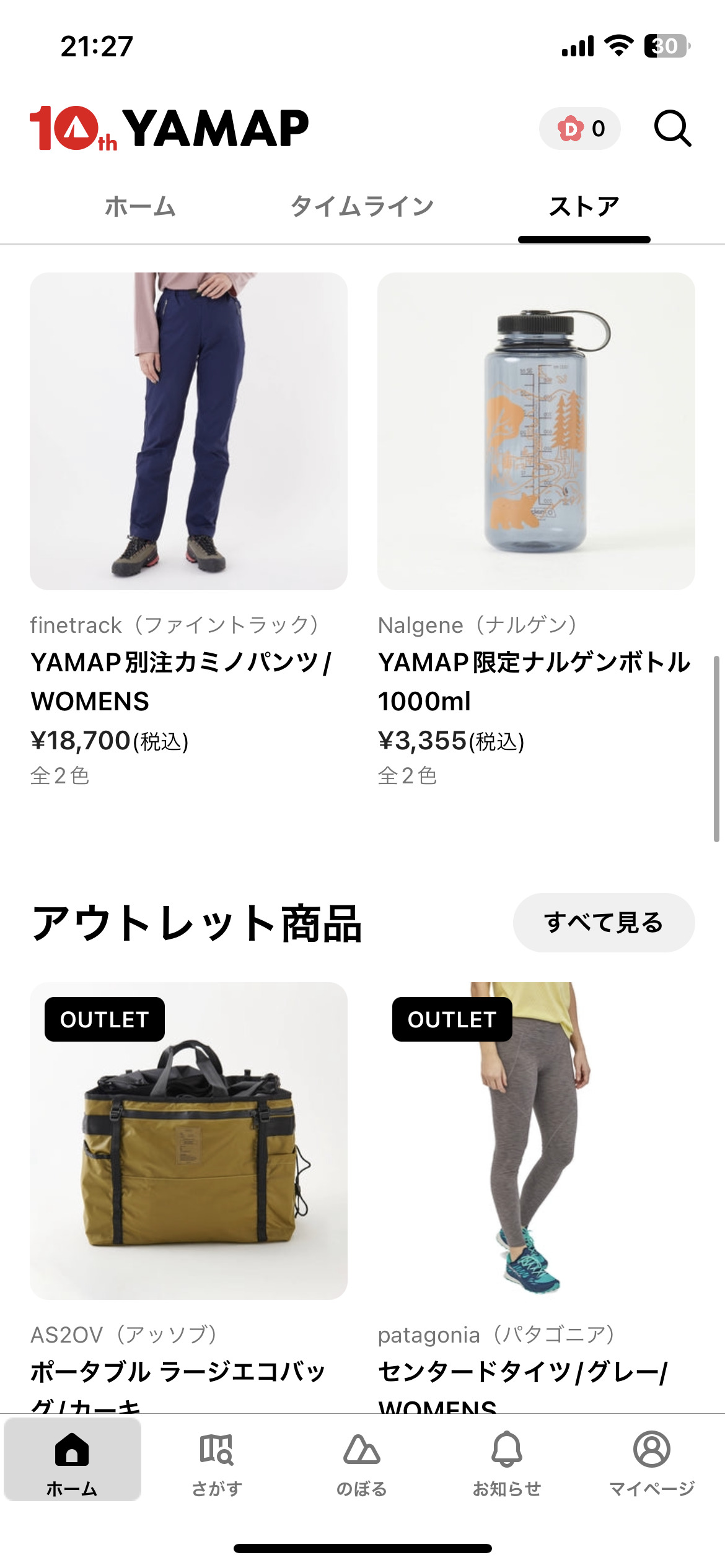725x1568 pixels.
Task: Open the finetrack カミノパンツ WOMENS product
Action: [x=188, y=432]
